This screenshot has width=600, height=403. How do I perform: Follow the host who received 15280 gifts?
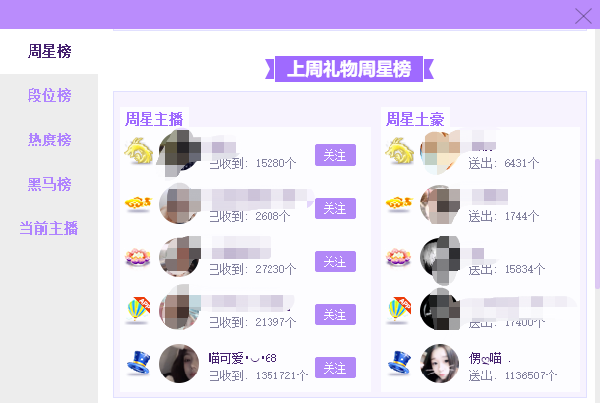tap(335, 155)
